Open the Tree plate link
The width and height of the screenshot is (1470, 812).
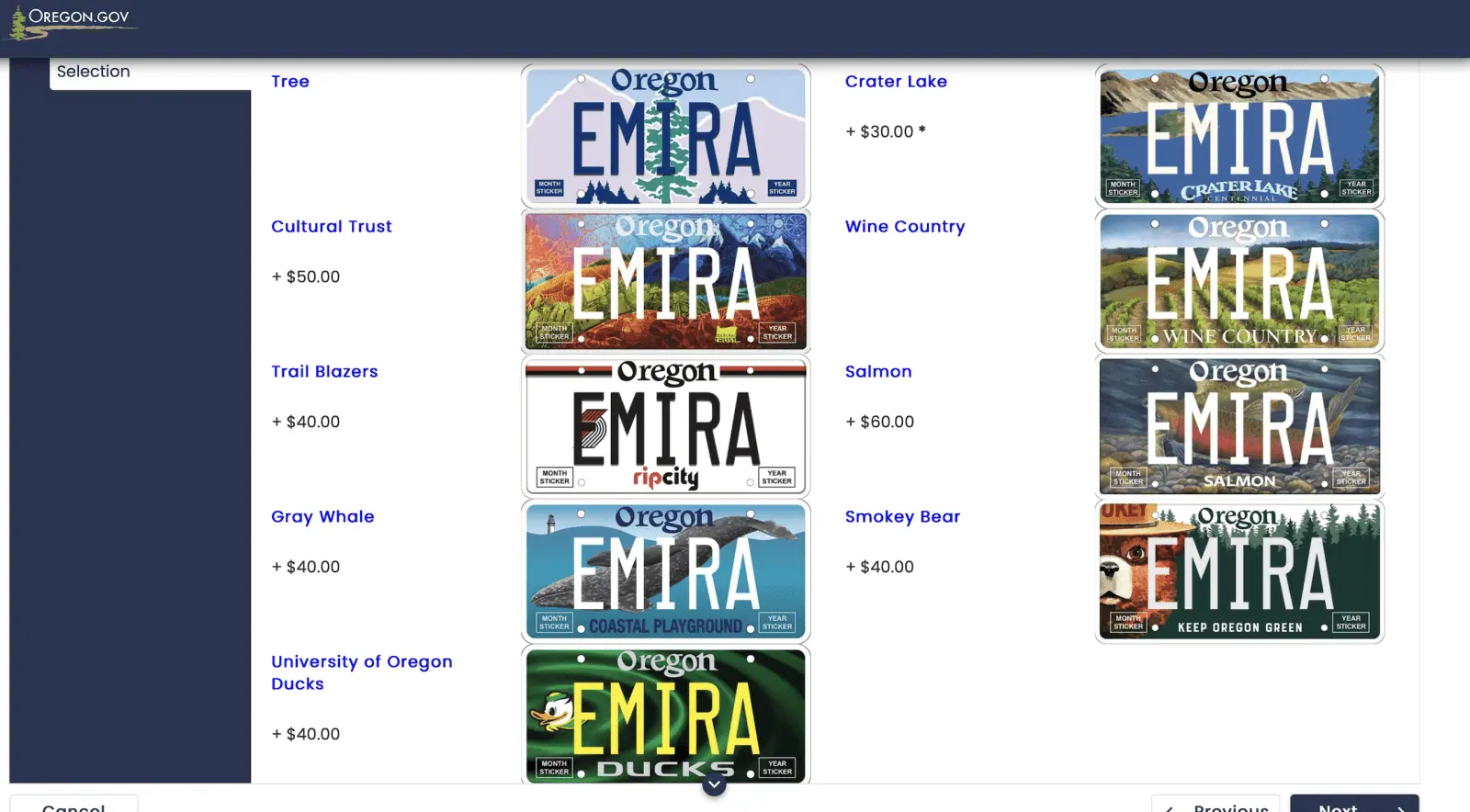coord(289,82)
